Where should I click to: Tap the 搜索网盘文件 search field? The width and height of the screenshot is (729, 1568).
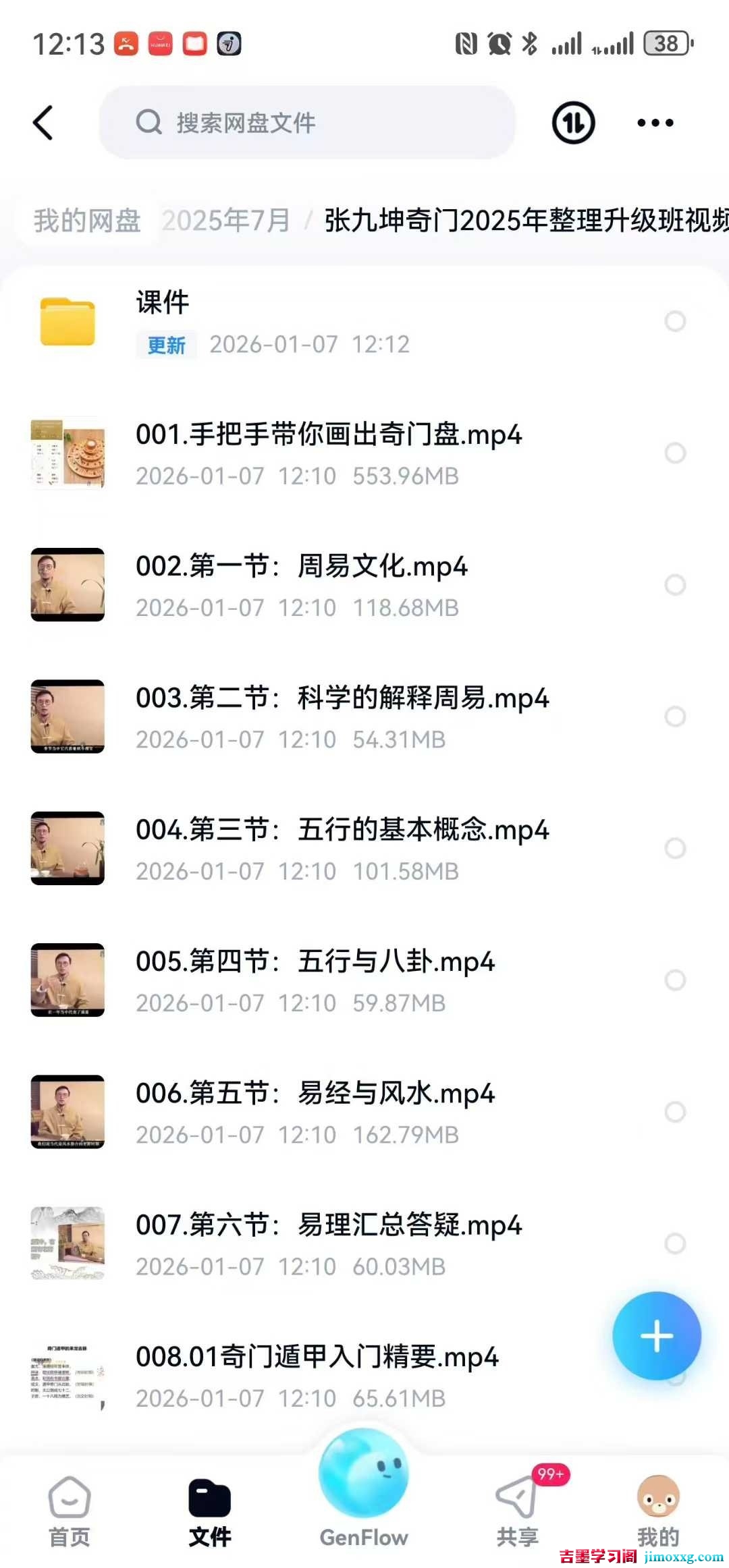pyautogui.click(x=307, y=123)
